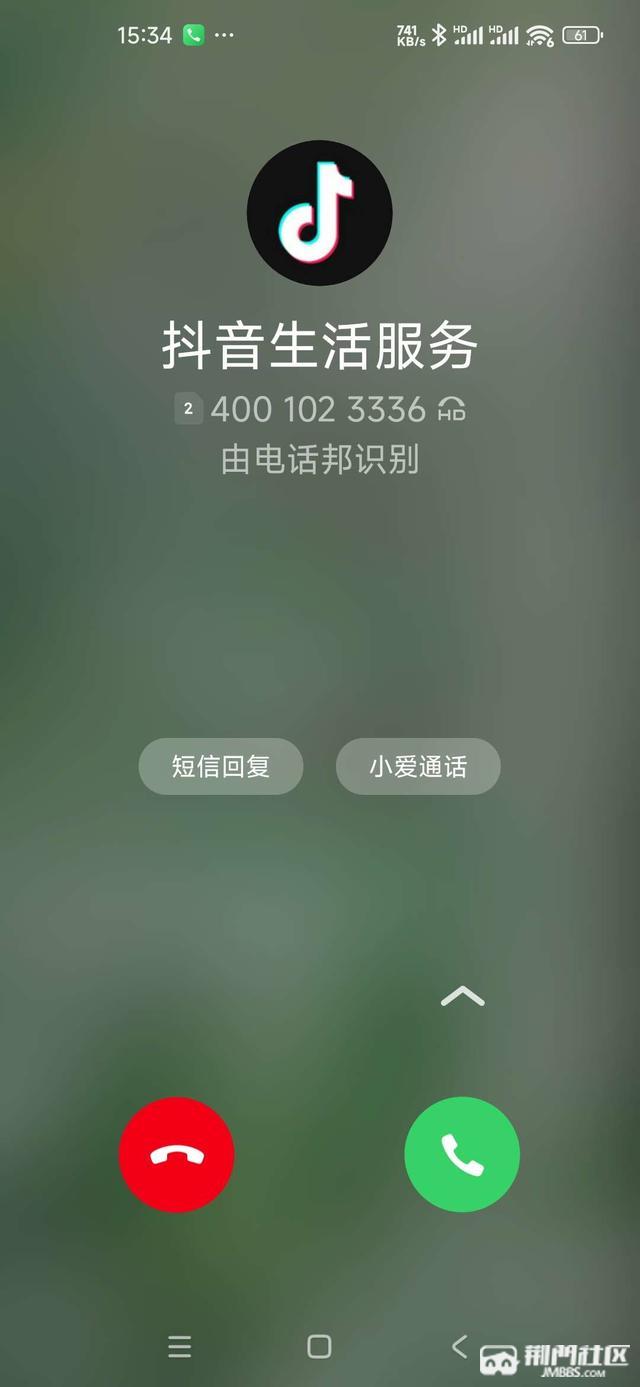
Task: Expand the up-arrow above the answer button
Action: [462, 996]
